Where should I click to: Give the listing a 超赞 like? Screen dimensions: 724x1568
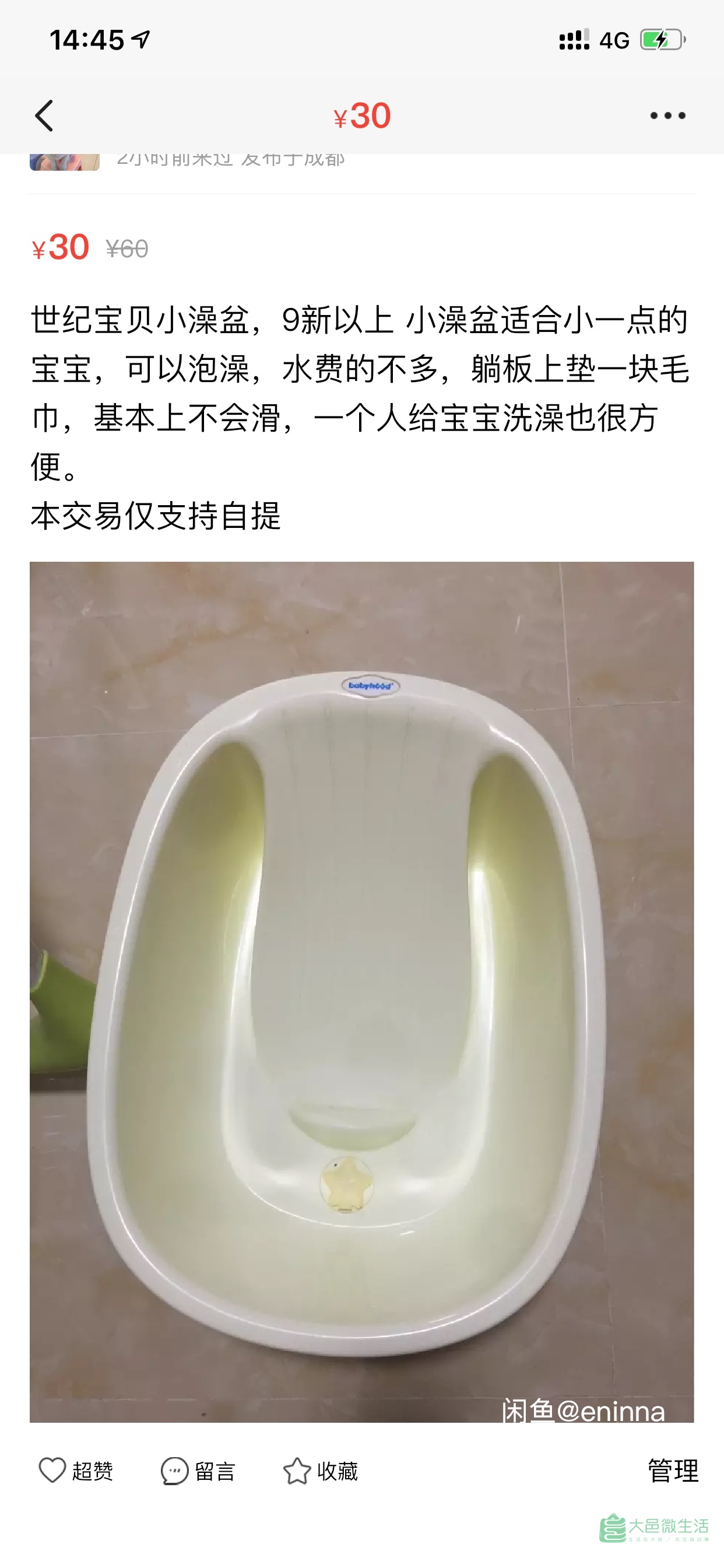[75, 1471]
